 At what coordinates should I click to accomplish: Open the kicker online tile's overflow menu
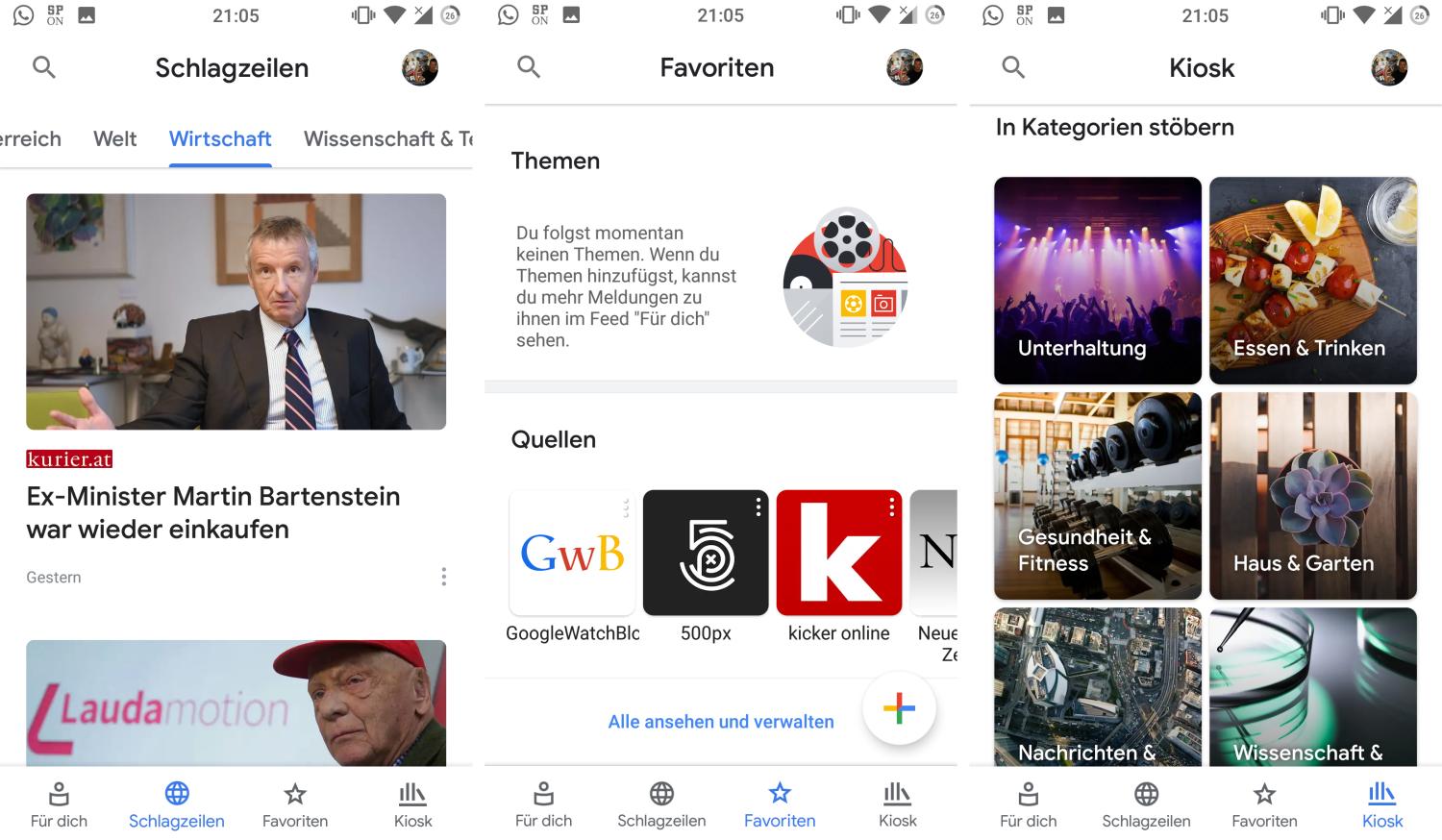click(x=891, y=506)
